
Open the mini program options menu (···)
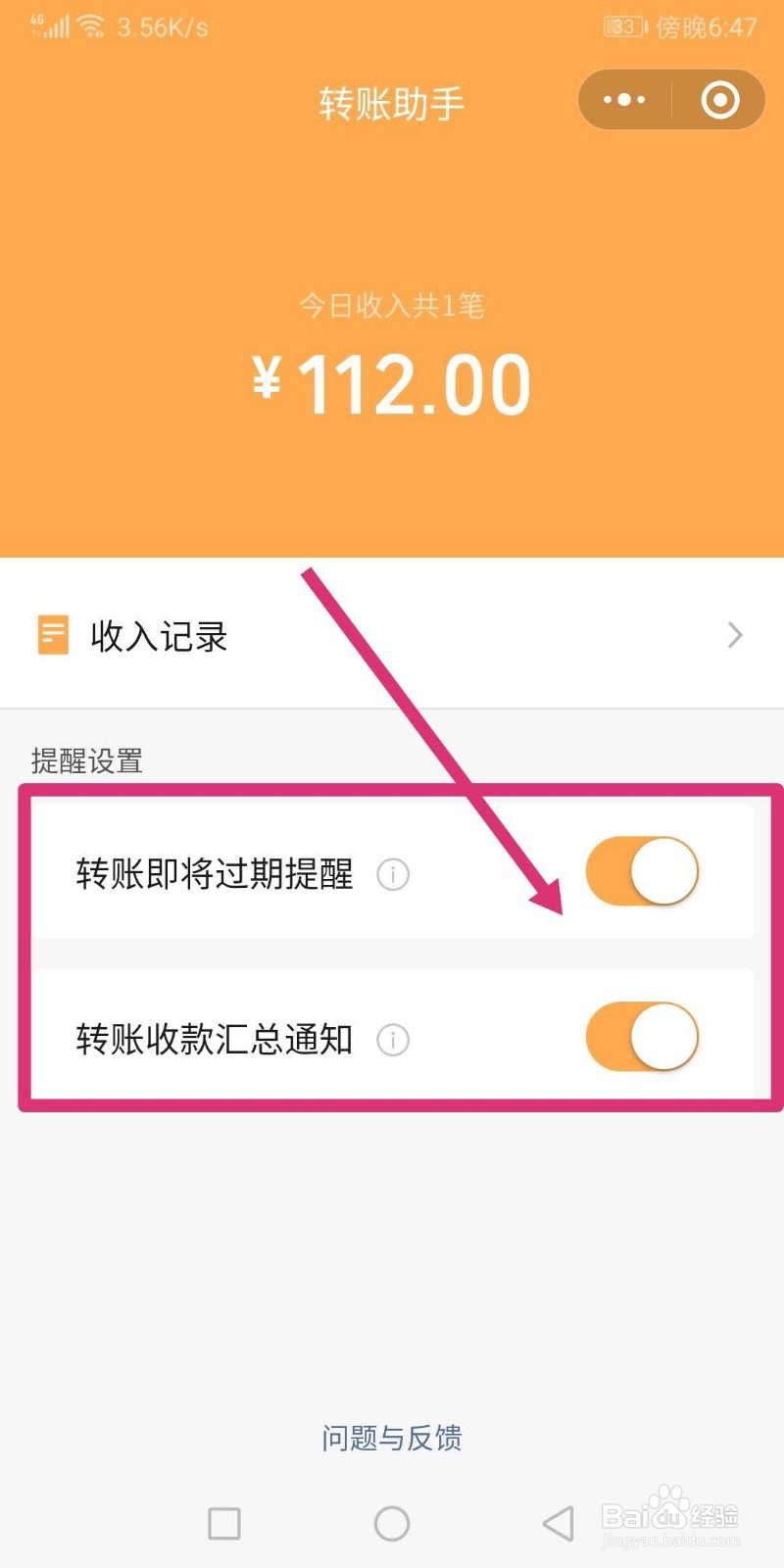click(x=623, y=99)
